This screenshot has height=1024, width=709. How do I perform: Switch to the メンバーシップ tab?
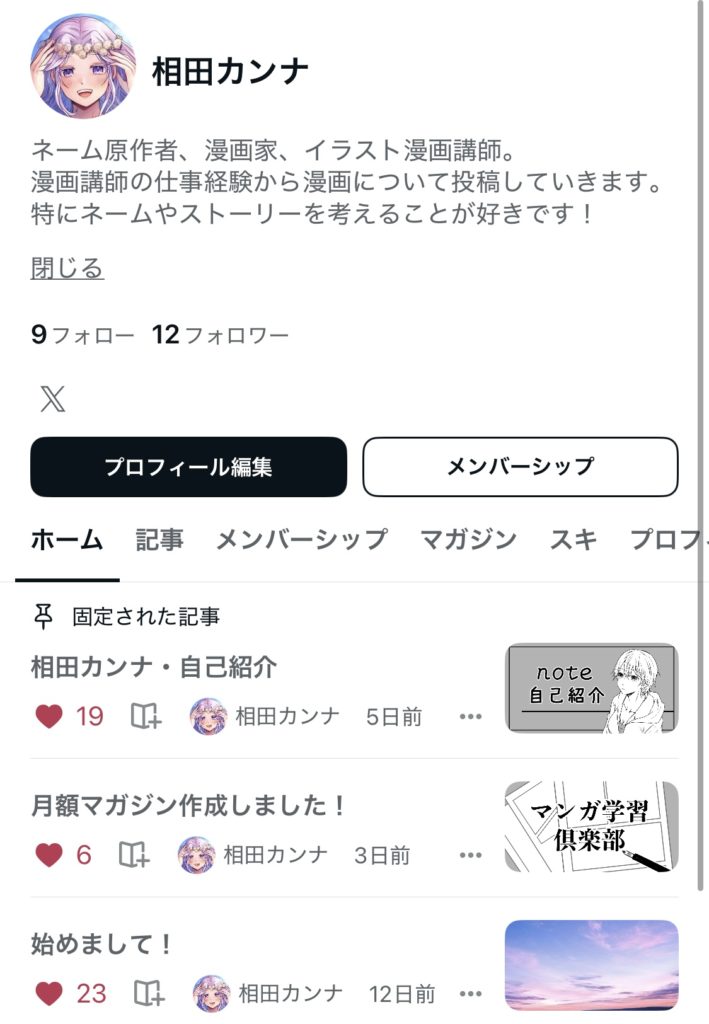[301, 540]
